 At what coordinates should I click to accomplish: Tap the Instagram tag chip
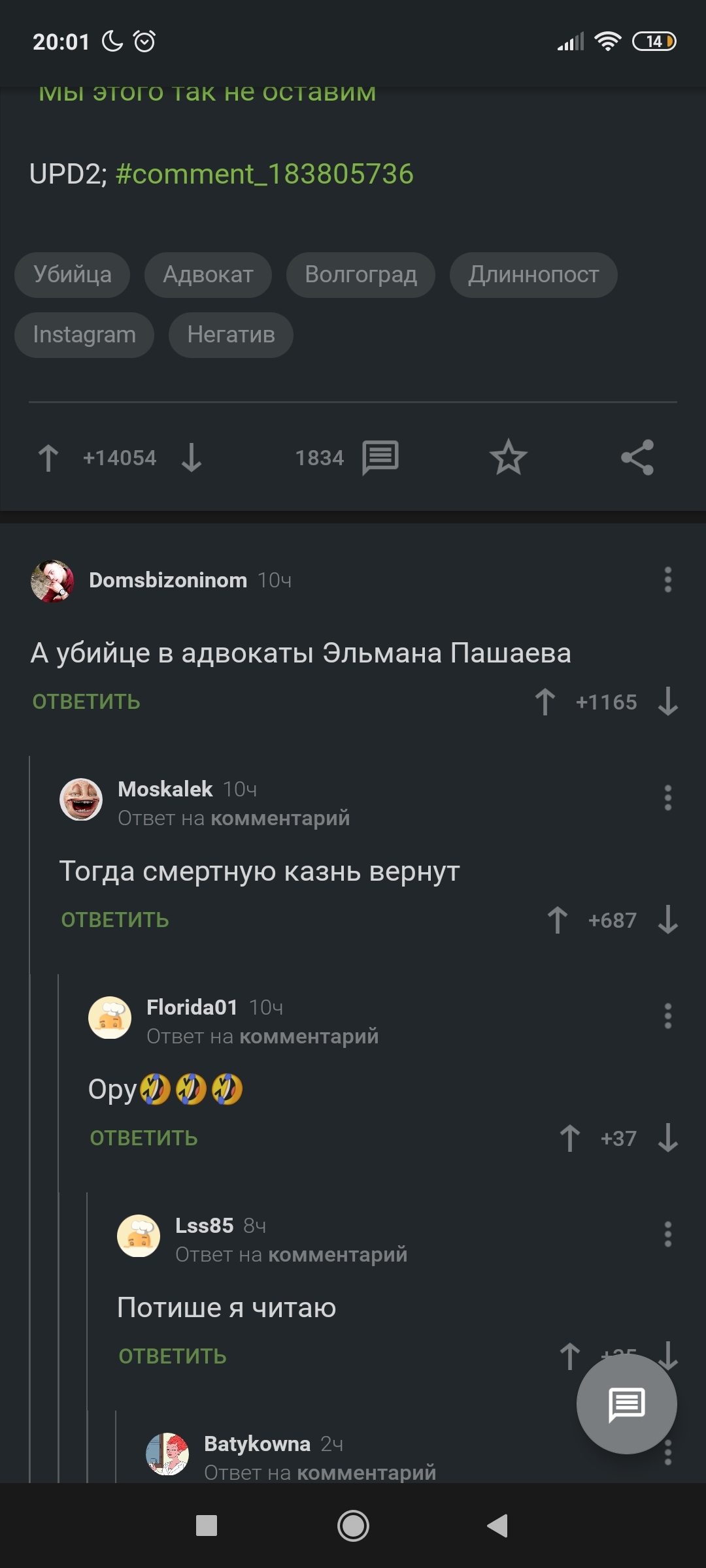84,335
